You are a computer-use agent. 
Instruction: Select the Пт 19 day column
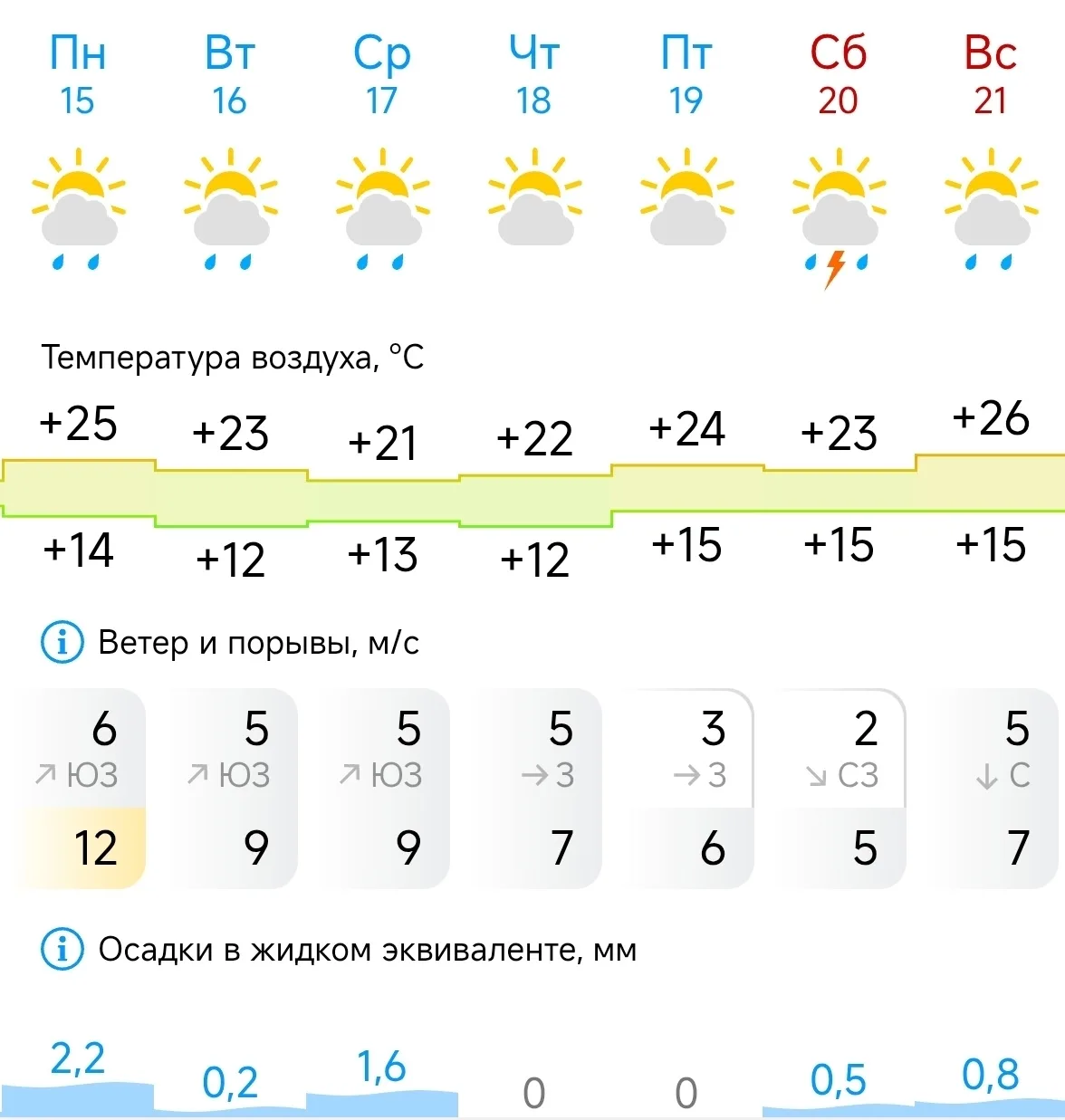[x=686, y=76]
